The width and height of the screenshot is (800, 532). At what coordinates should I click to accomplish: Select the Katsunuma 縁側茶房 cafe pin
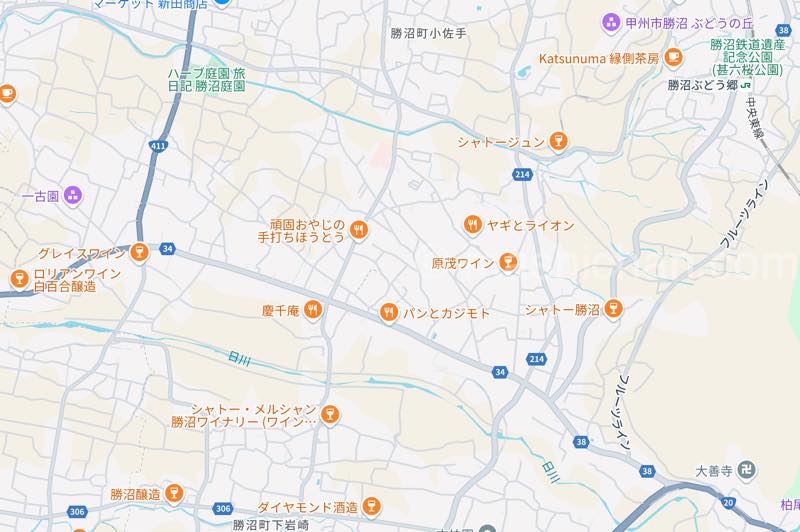tap(672, 58)
